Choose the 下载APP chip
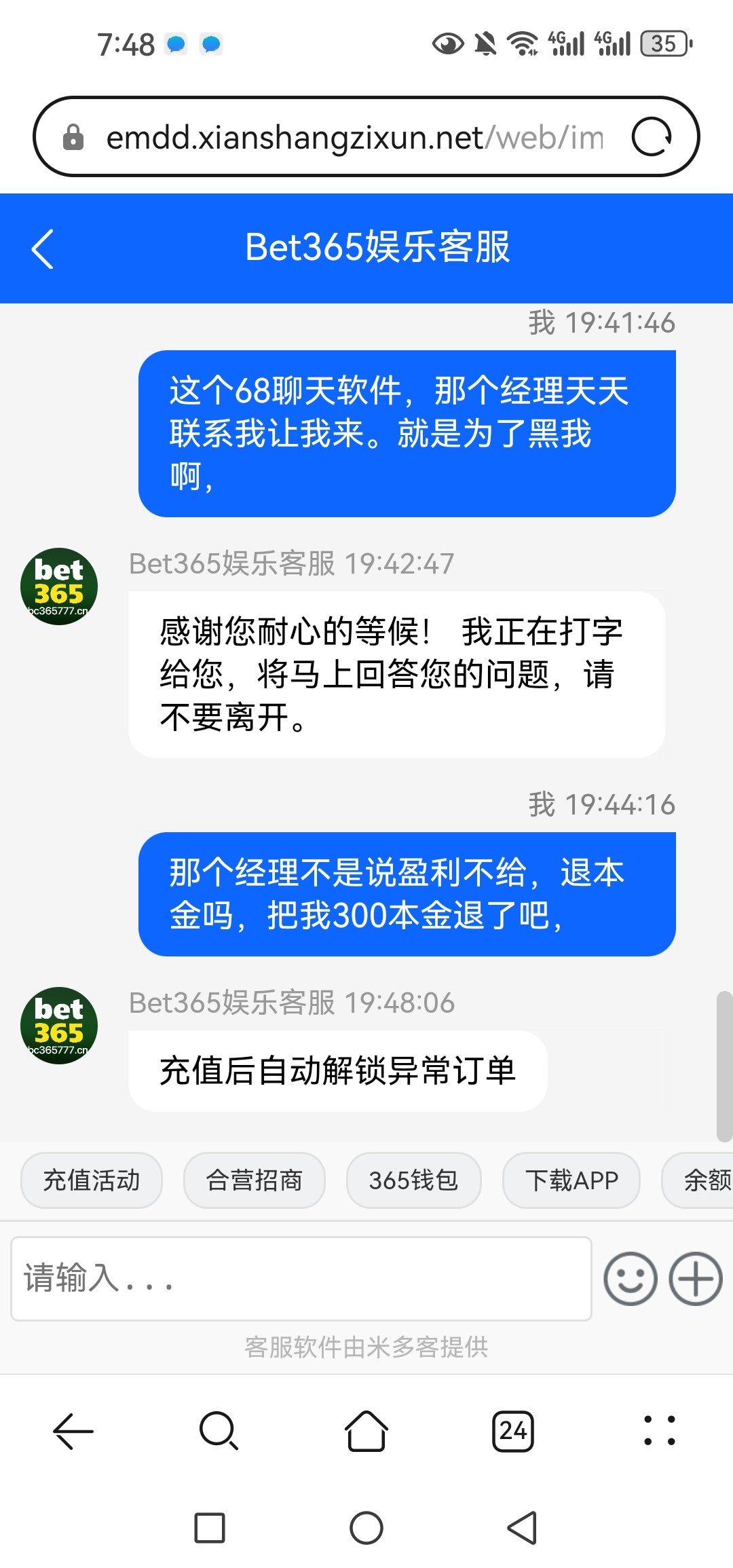733x1568 pixels. pyautogui.click(x=571, y=1180)
